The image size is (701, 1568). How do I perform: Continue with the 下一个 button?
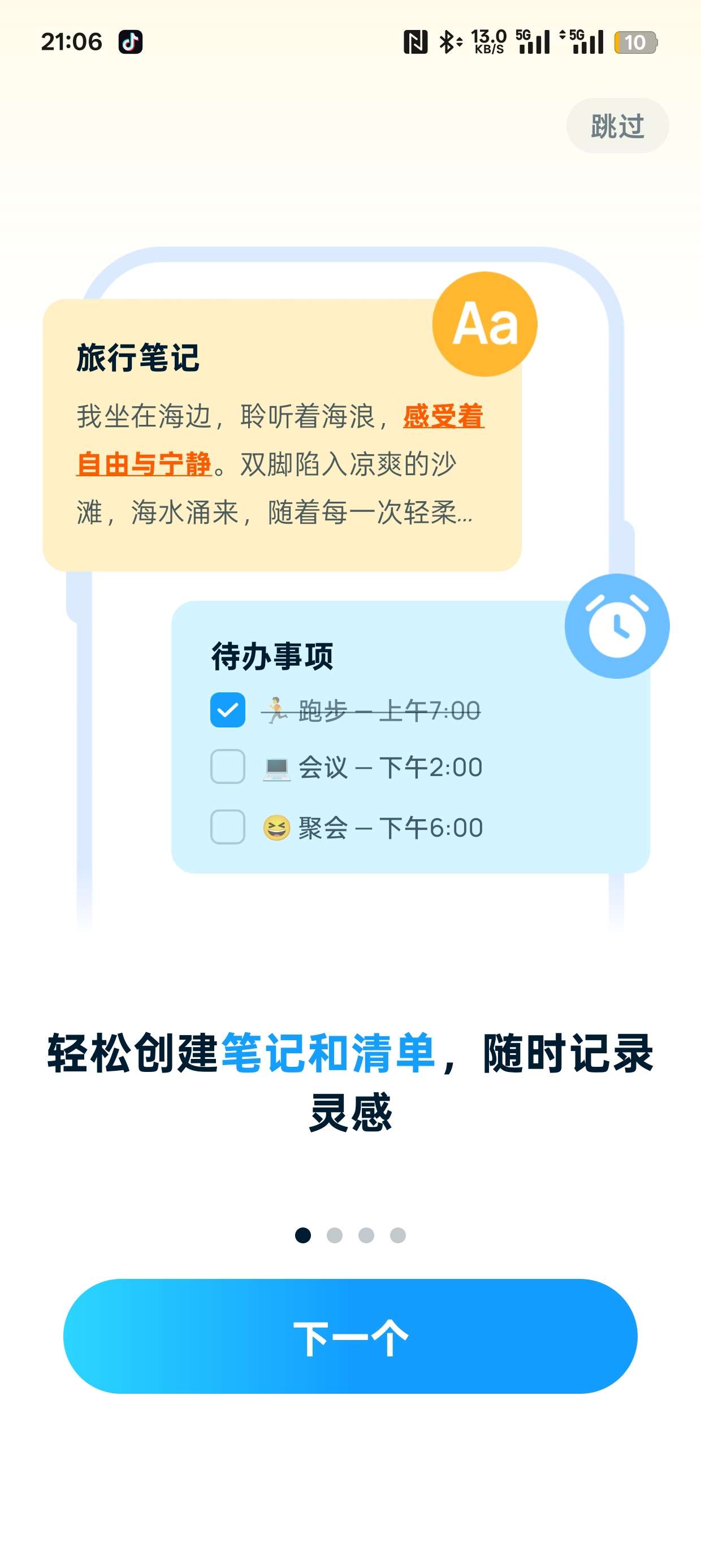click(x=350, y=1336)
